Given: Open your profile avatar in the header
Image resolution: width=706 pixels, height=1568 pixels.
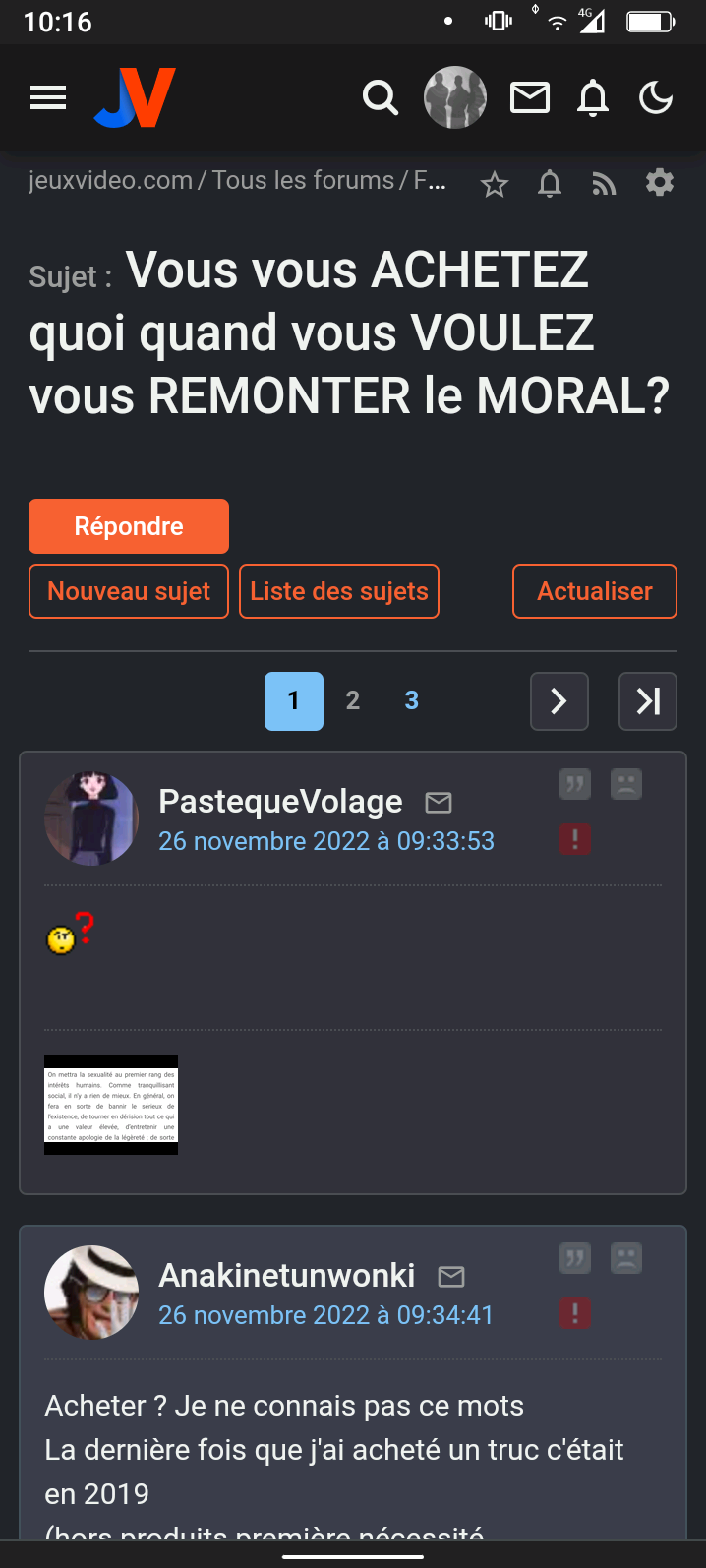Looking at the screenshot, I should pos(454,97).
